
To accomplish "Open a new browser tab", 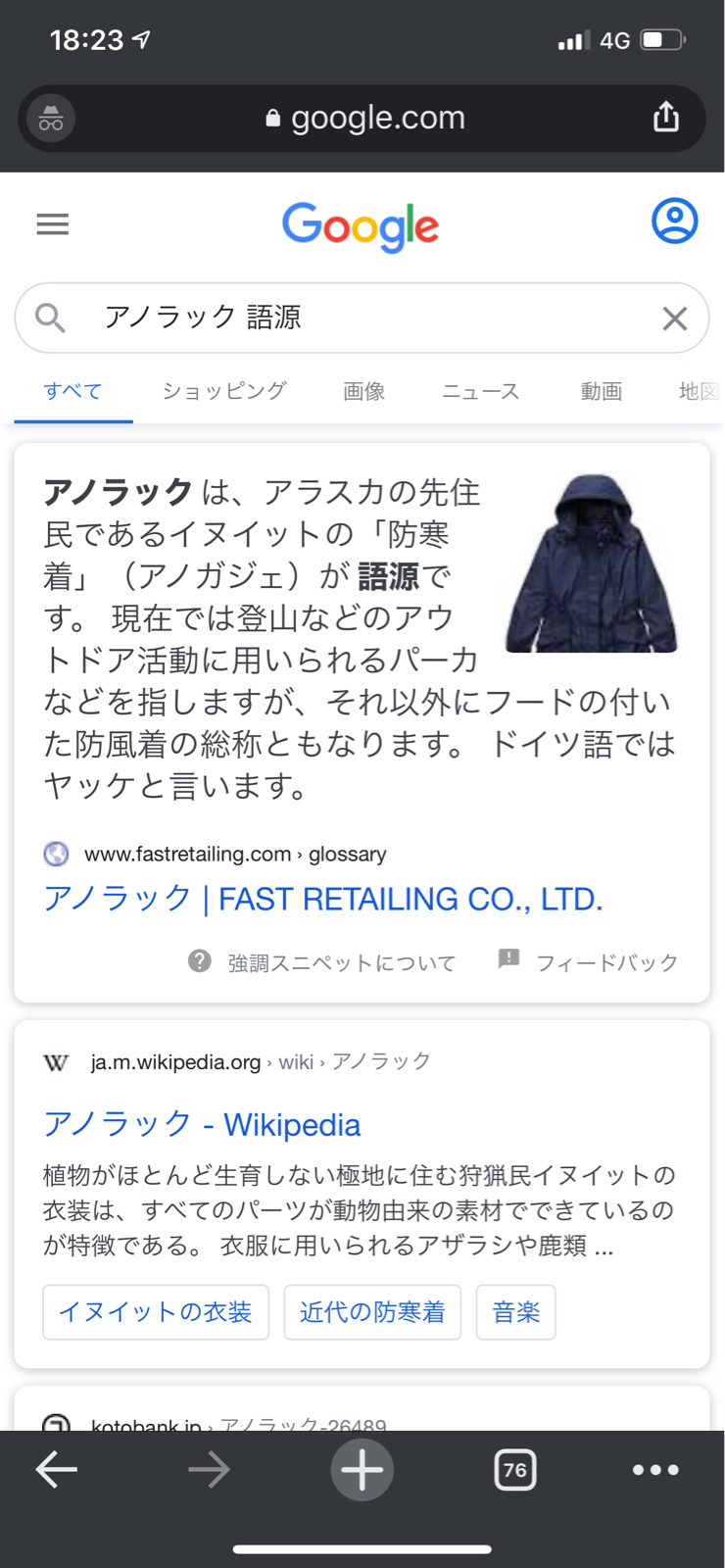I will point(362,1469).
